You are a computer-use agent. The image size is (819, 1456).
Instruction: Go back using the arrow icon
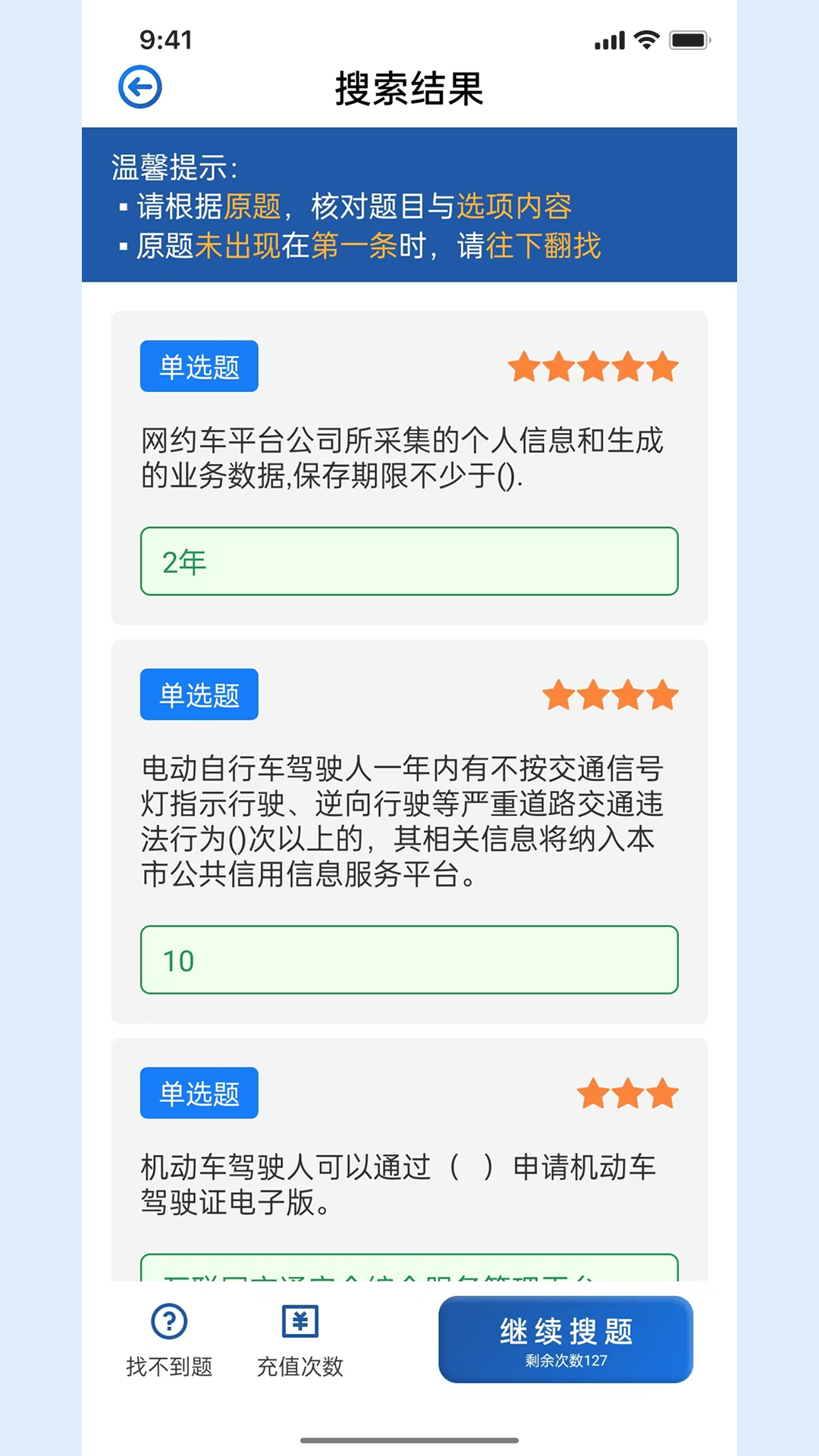click(140, 87)
